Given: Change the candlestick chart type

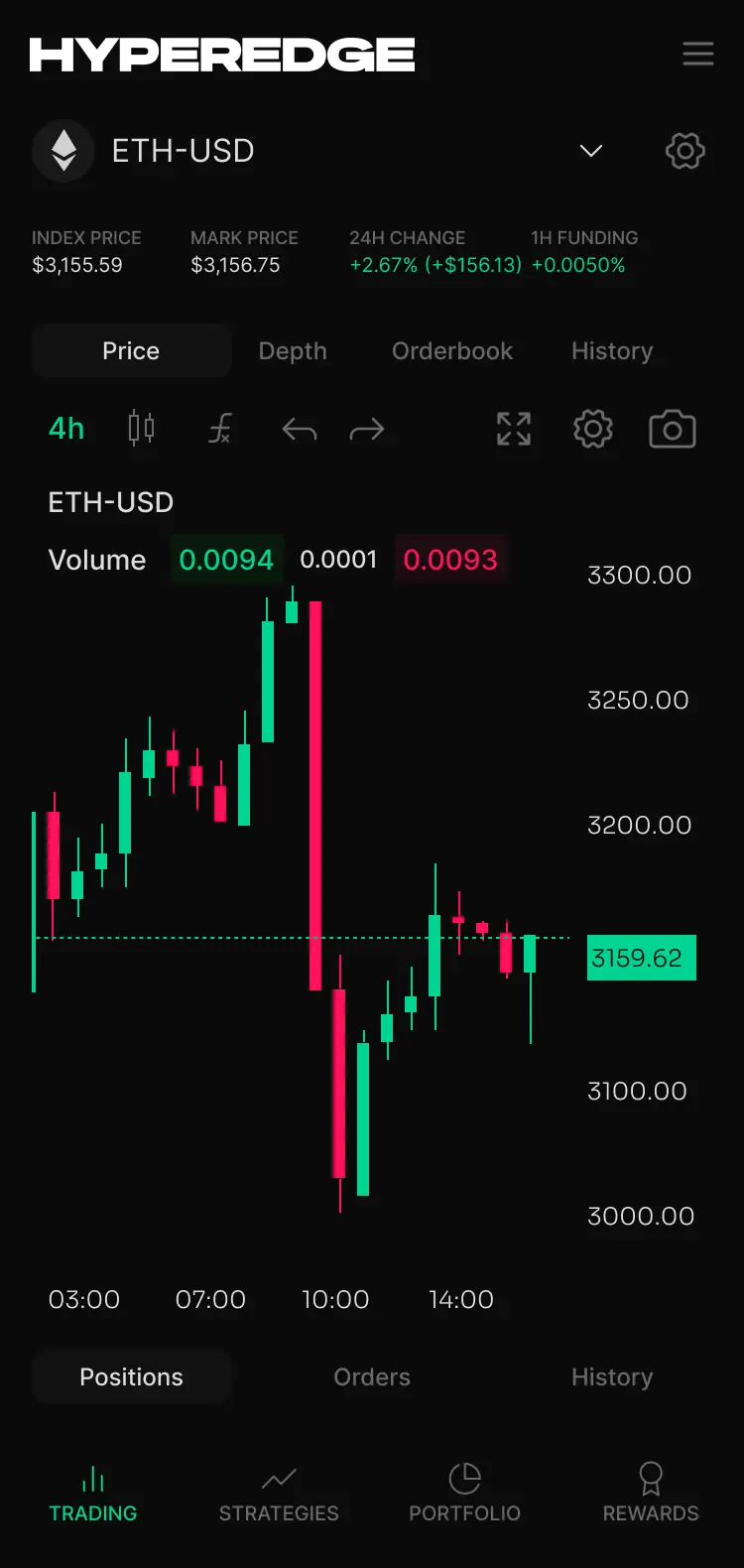Looking at the screenshot, I should pos(141,429).
